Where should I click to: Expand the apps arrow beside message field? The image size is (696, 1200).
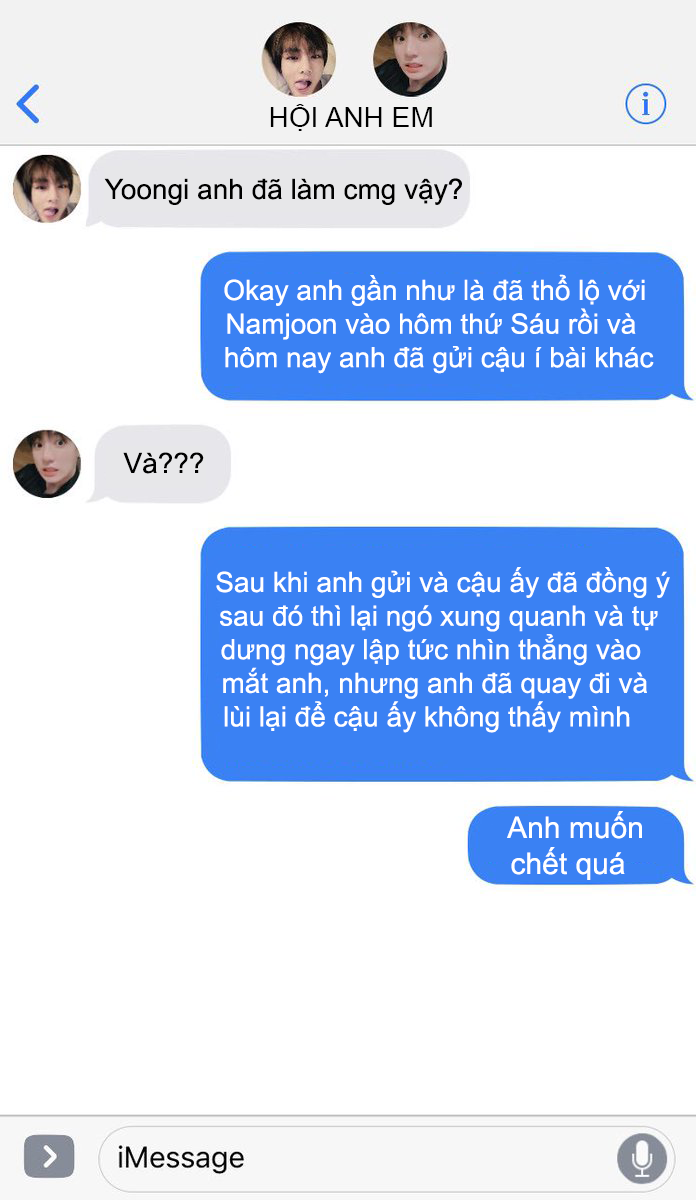point(49,1157)
